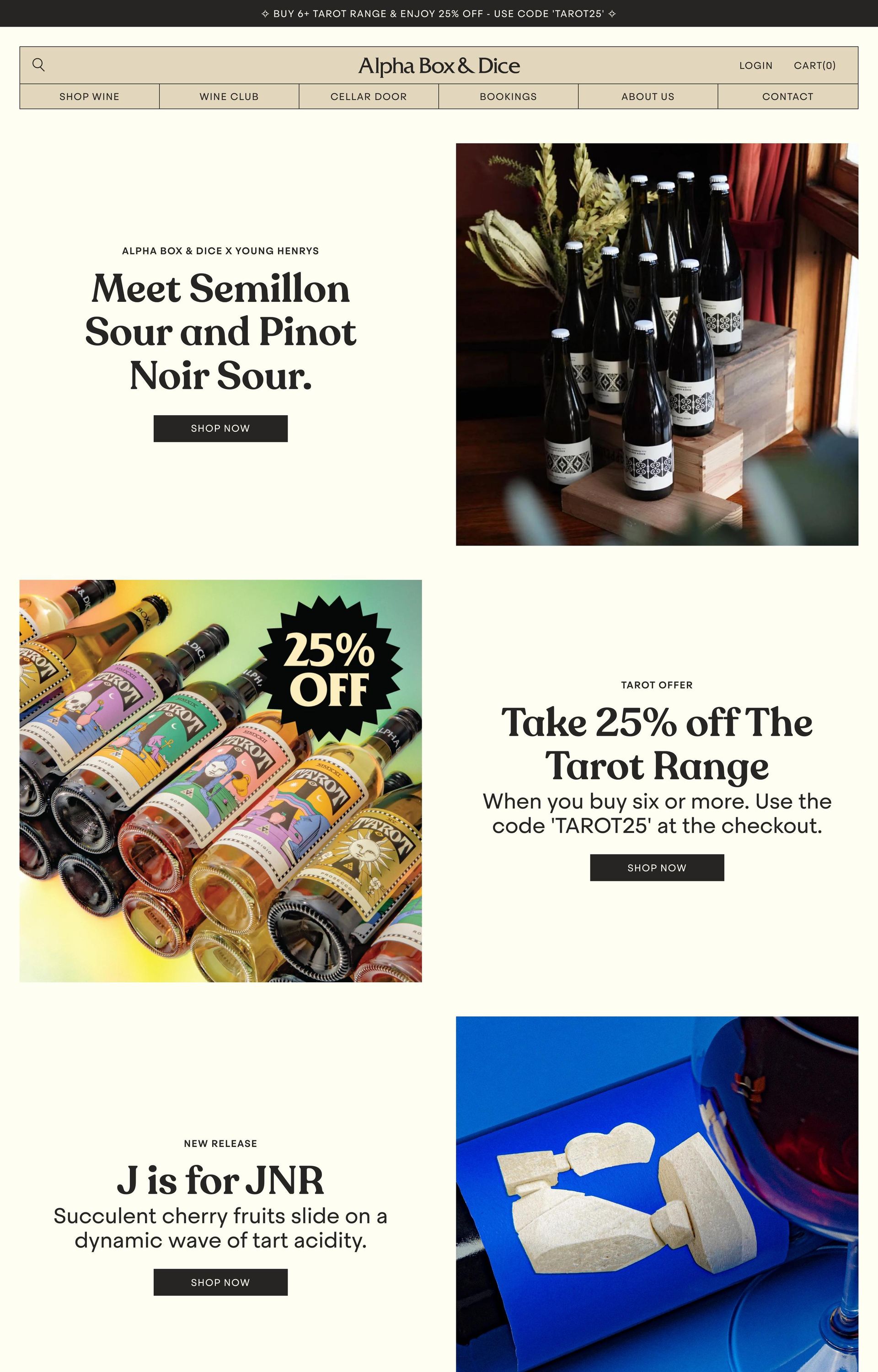Open the Shop Wine menu
The height and width of the screenshot is (1372, 878).
(90, 96)
